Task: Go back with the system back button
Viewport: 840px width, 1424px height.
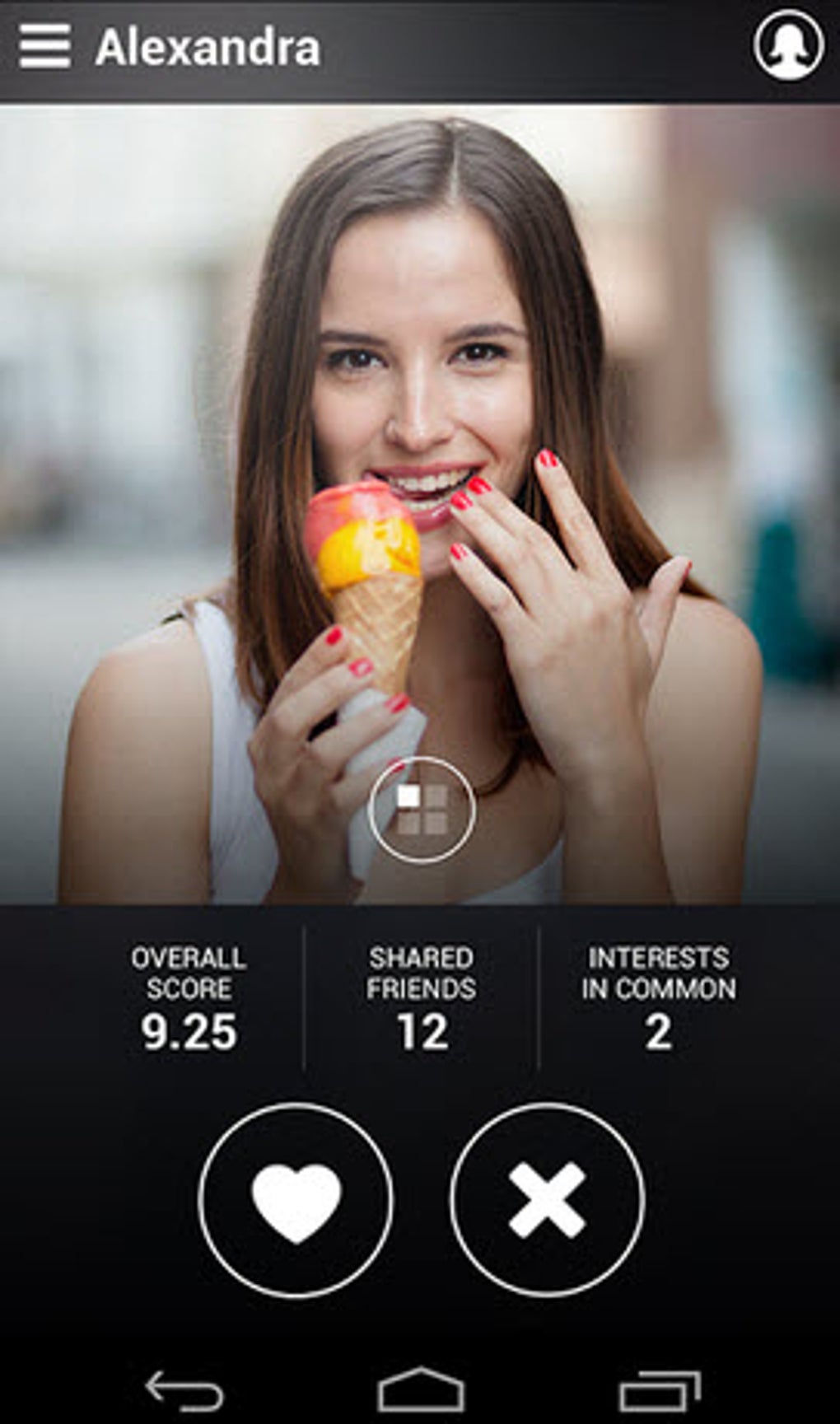Action: [x=184, y=1391]
